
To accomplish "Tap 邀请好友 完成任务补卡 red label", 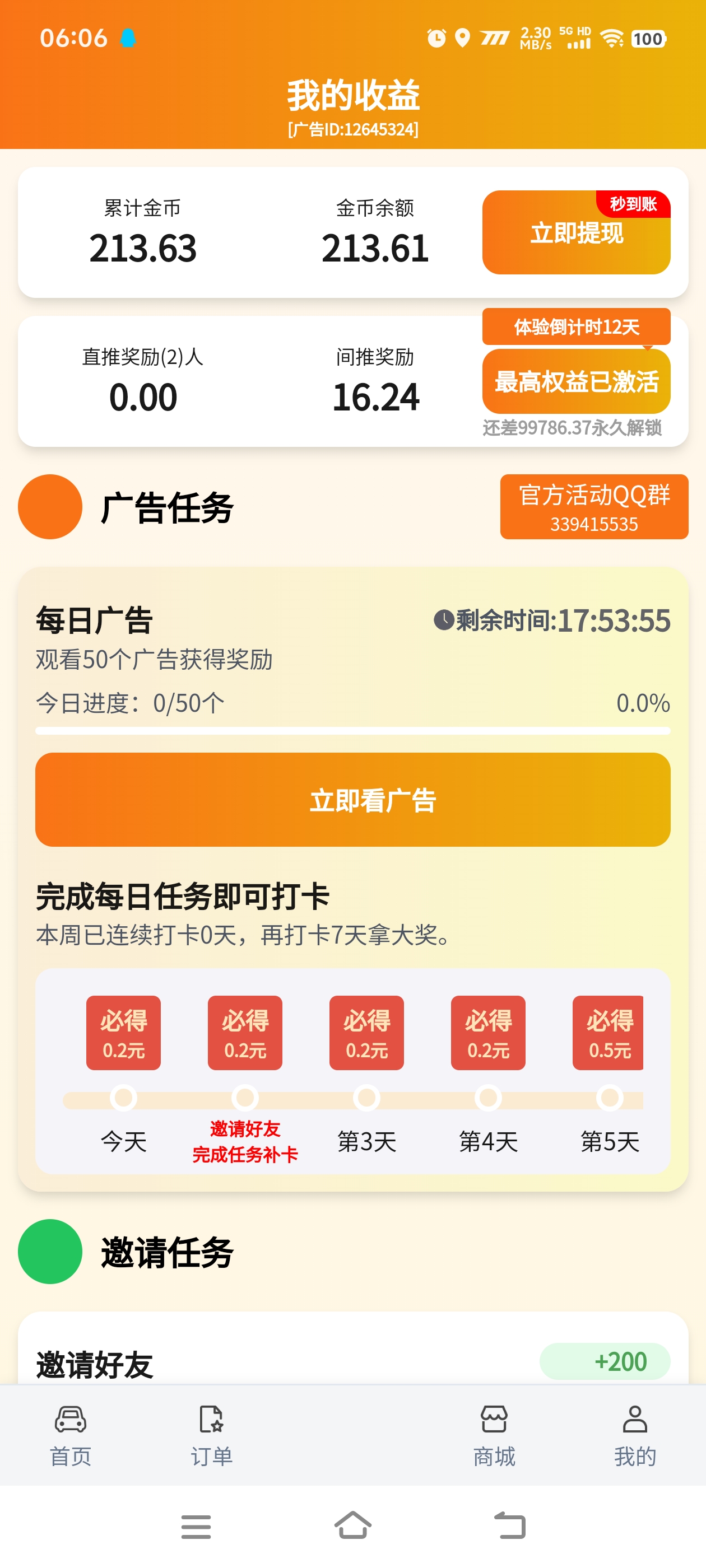I will [244, 1142].
